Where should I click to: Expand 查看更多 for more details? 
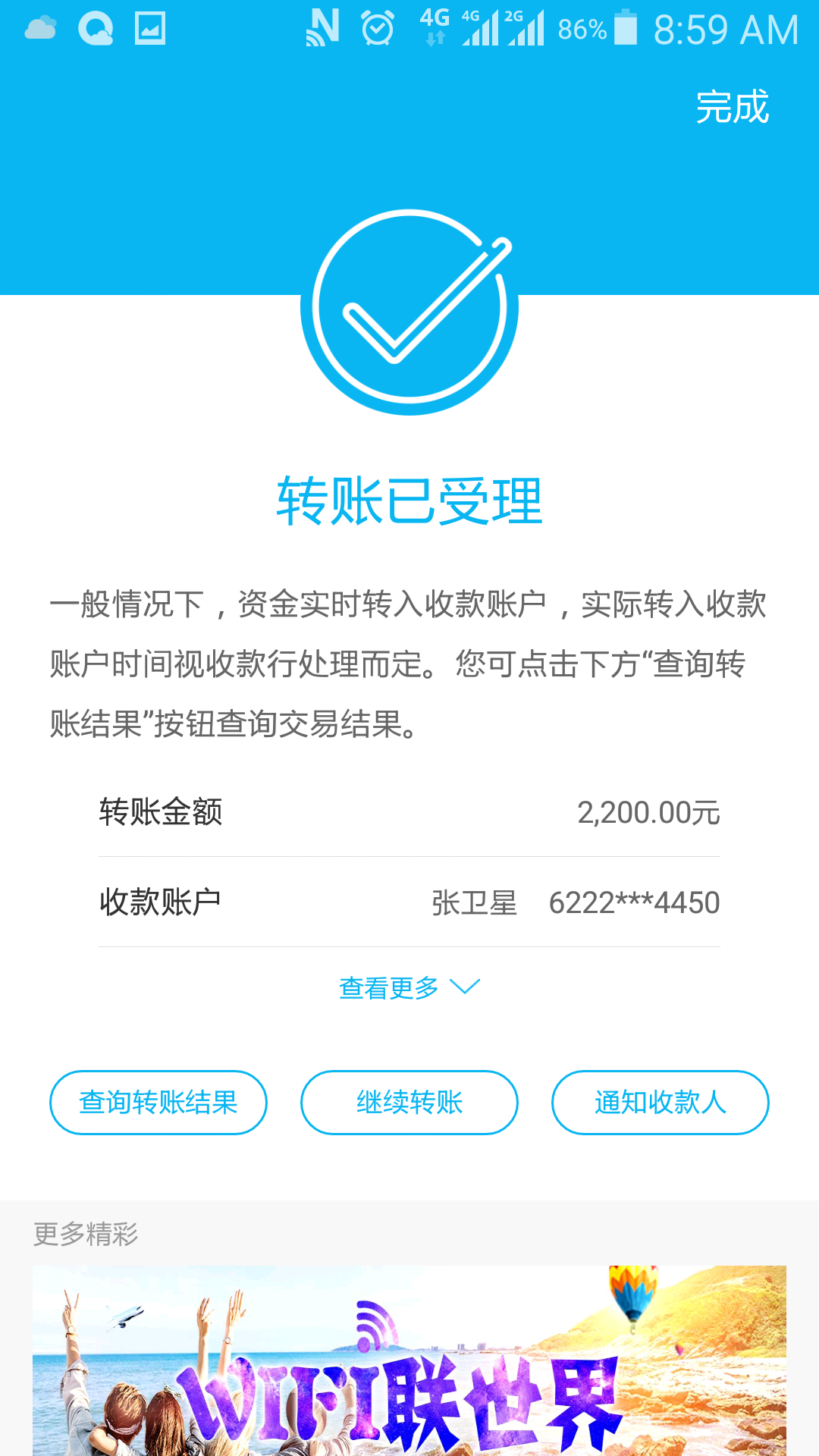(409, 987)
